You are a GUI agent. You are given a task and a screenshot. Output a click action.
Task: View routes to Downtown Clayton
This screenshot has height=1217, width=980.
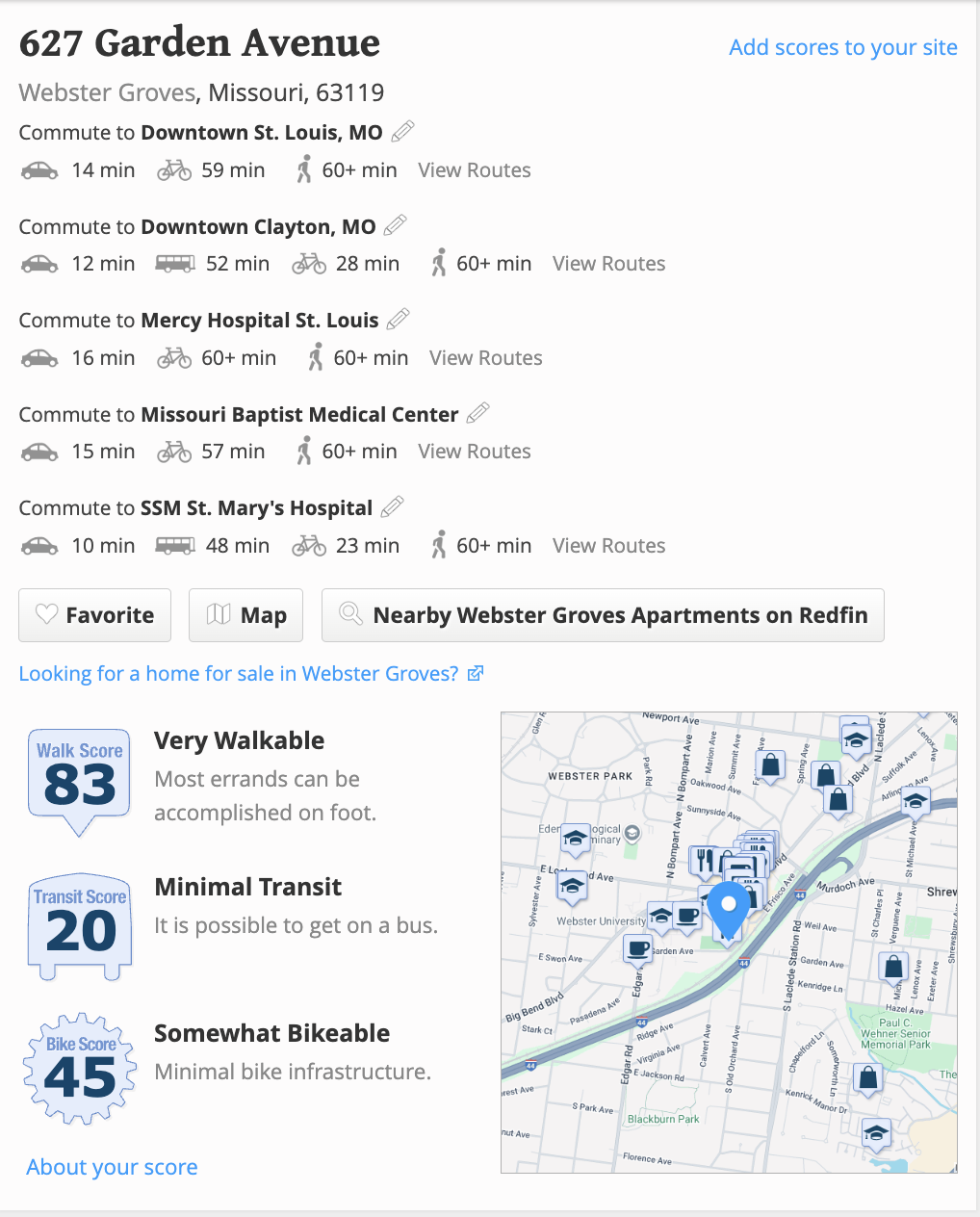(x=608, y=264)
